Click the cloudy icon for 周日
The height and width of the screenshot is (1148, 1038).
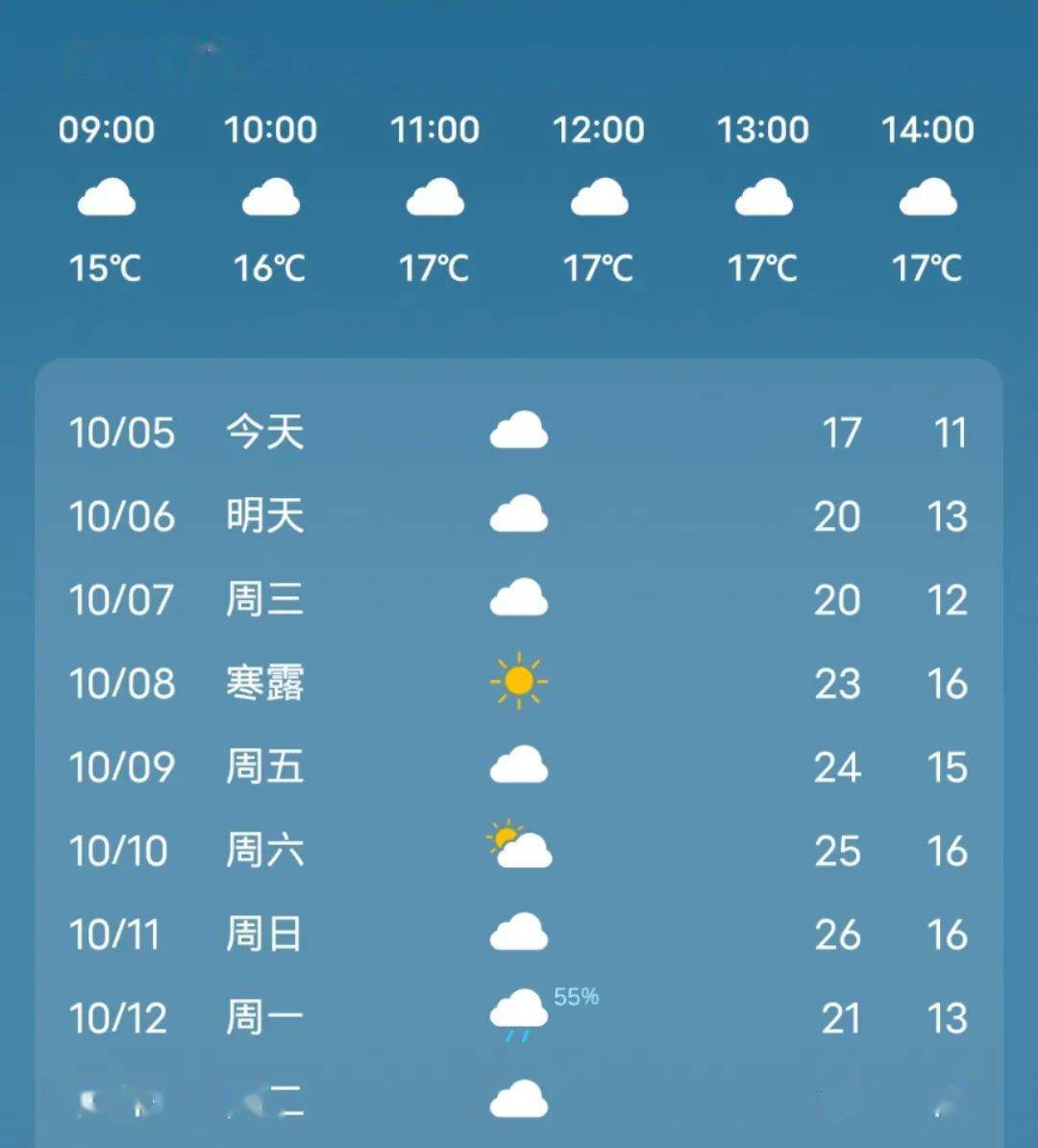pos(519,931)
